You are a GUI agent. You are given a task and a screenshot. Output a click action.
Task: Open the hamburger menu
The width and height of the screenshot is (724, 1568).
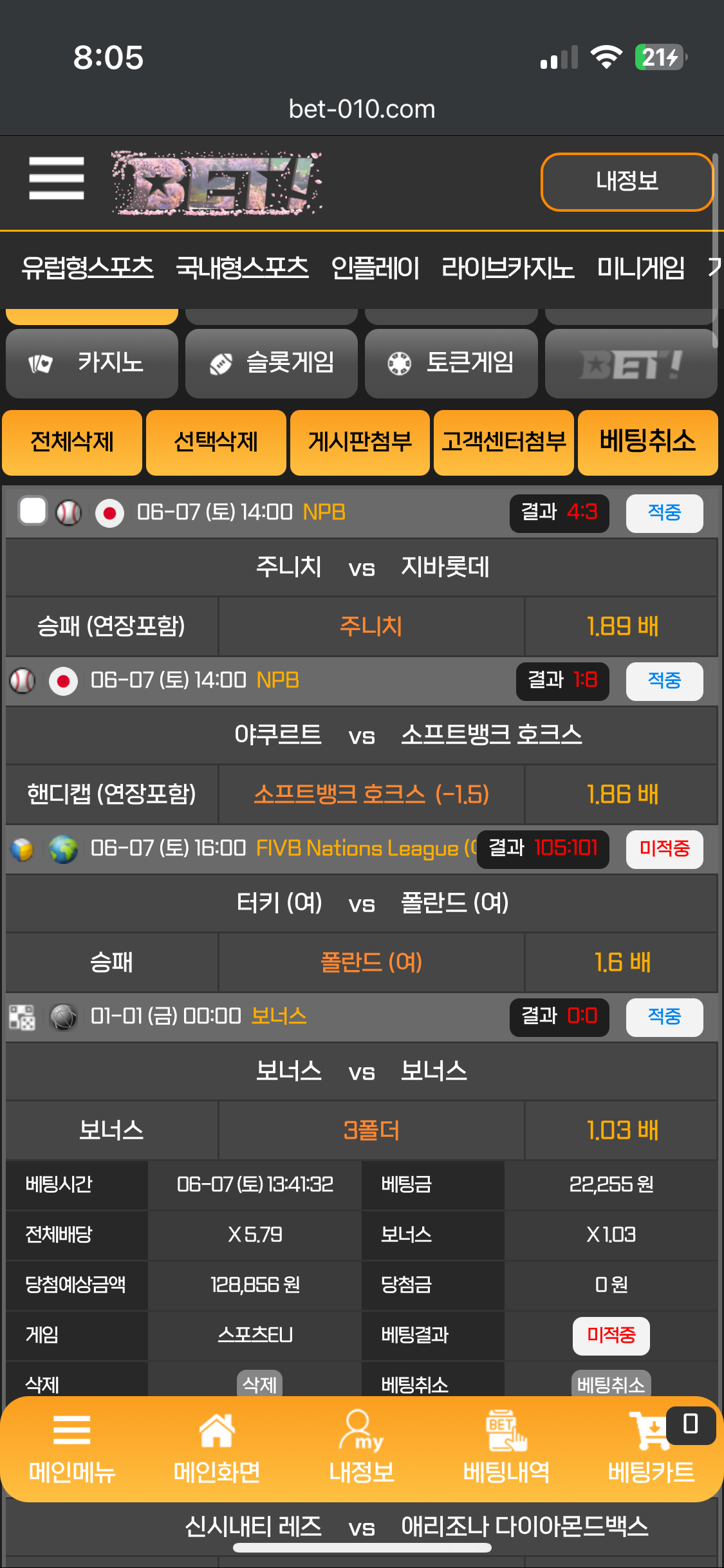57,179
